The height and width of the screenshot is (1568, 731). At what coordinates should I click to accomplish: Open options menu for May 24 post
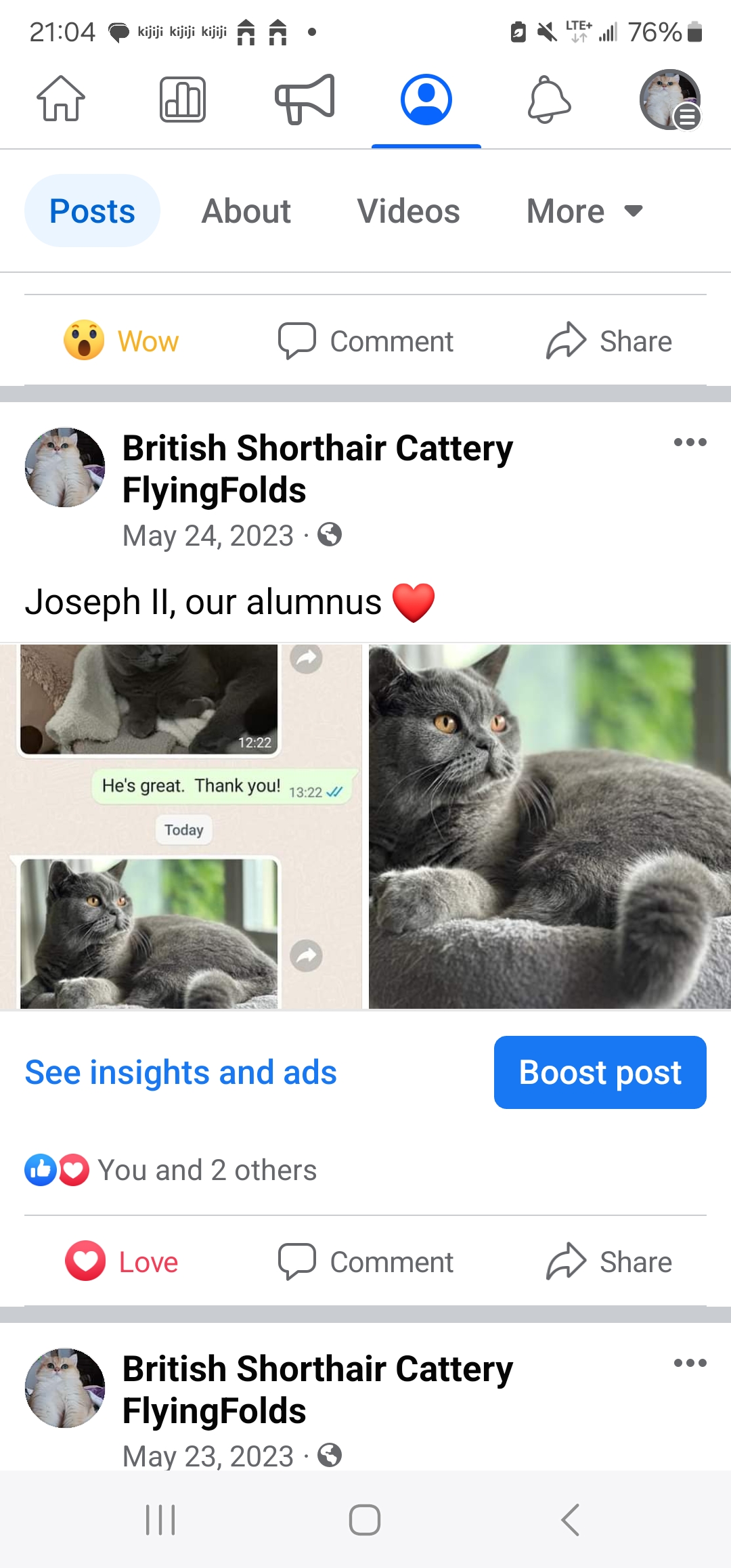[690, 443]
